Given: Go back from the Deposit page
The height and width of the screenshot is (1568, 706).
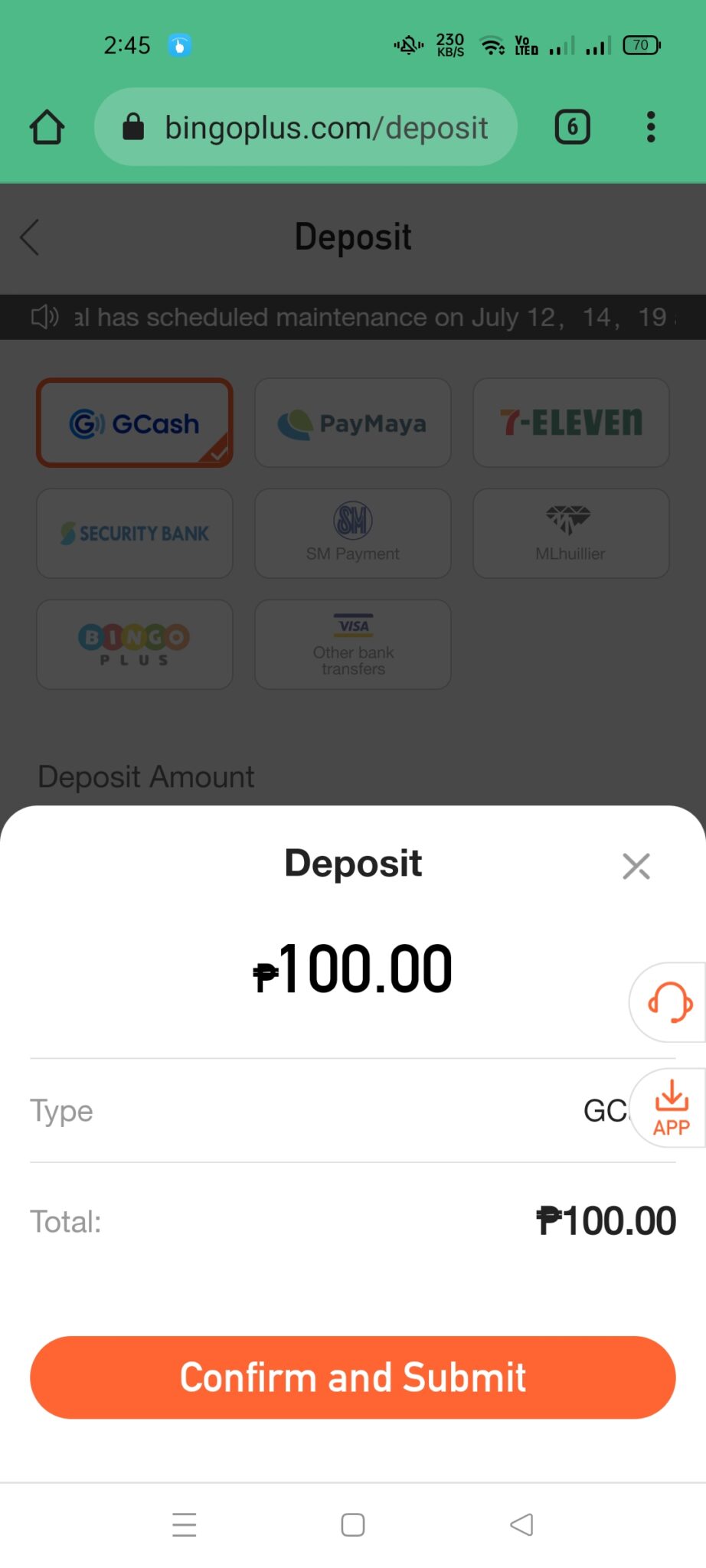Looking at the screenshot, I should click(x=29, y=237).
